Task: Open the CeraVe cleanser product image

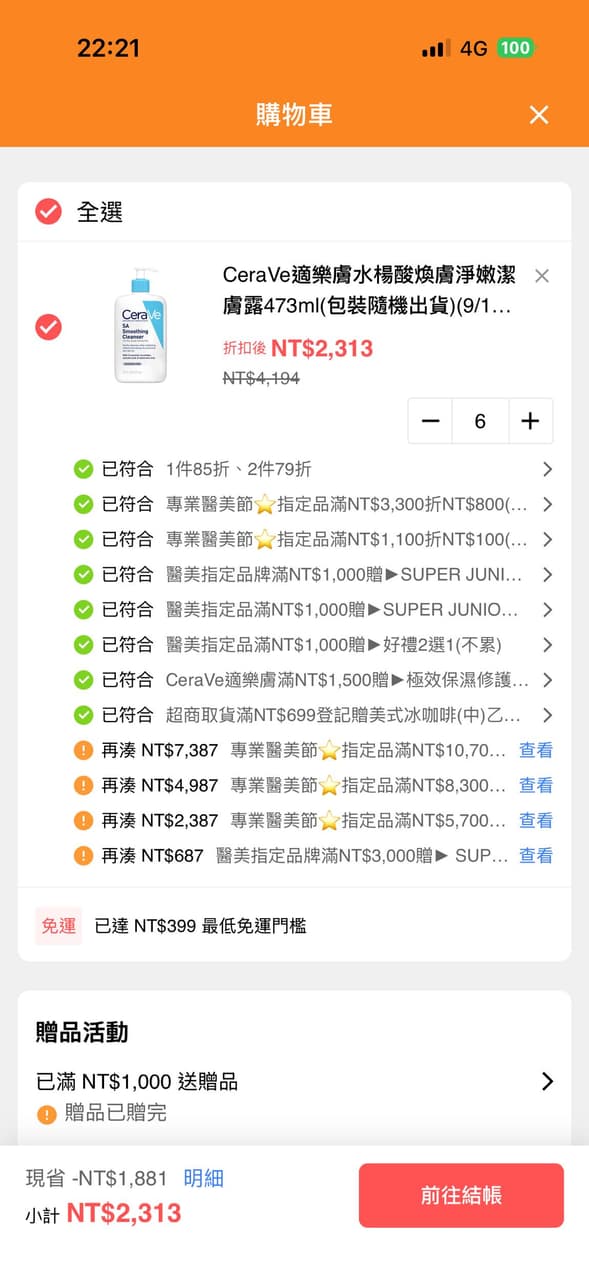Action: 140,326
